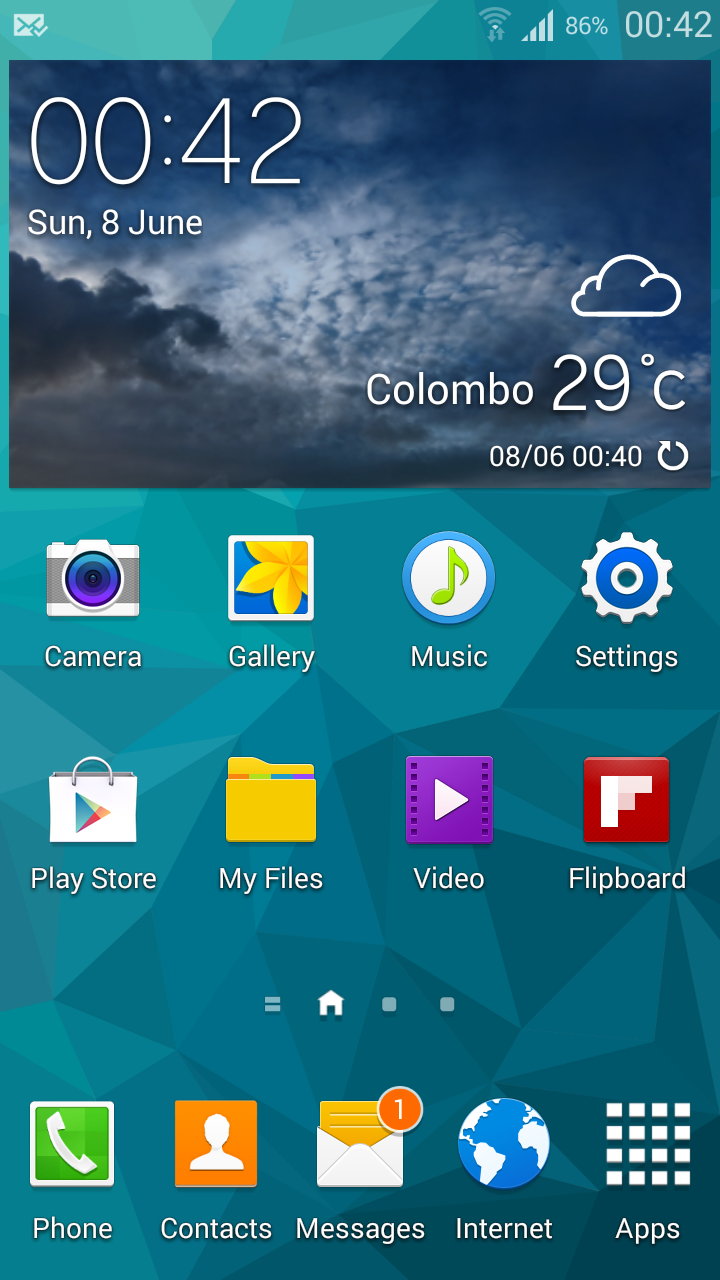Select the home page indicator
The height and width of the screenshot is (1280, 720).
pos(331,1003)
